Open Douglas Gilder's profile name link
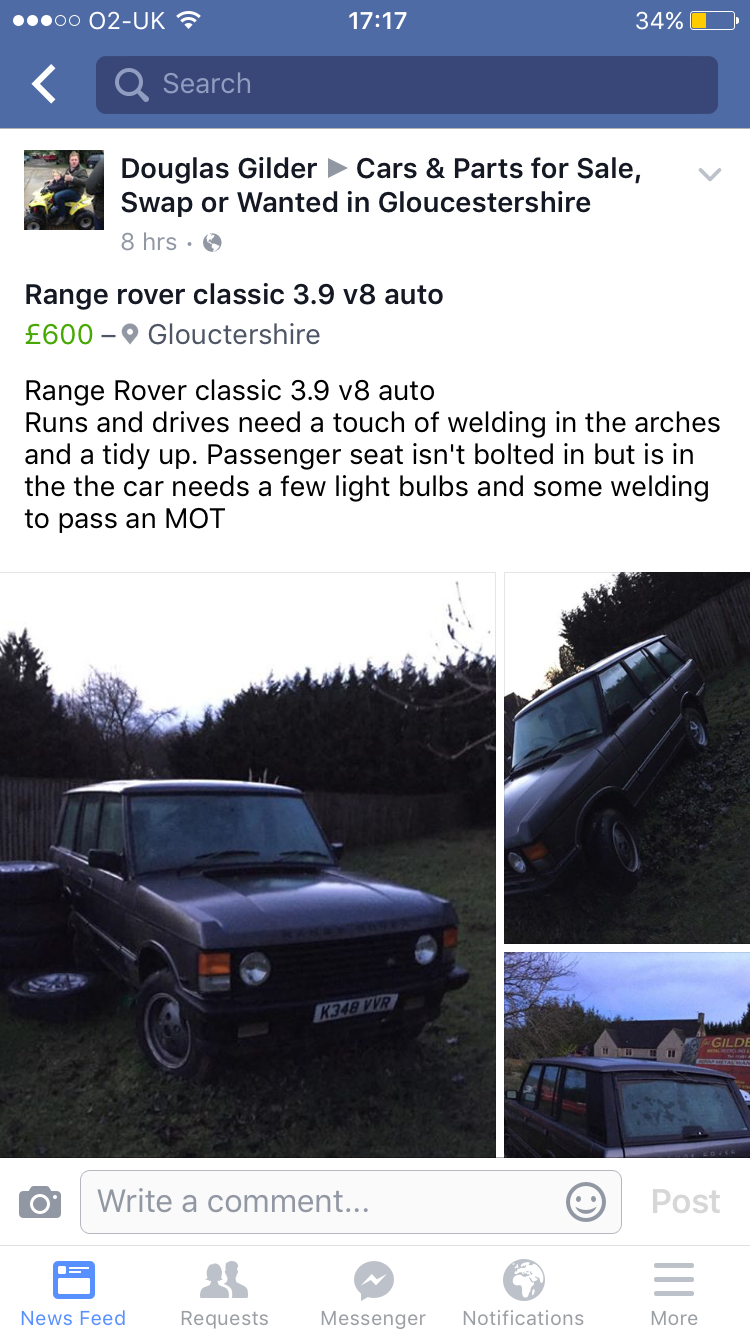Screen dimensions: 750x1334 [219, 169]
